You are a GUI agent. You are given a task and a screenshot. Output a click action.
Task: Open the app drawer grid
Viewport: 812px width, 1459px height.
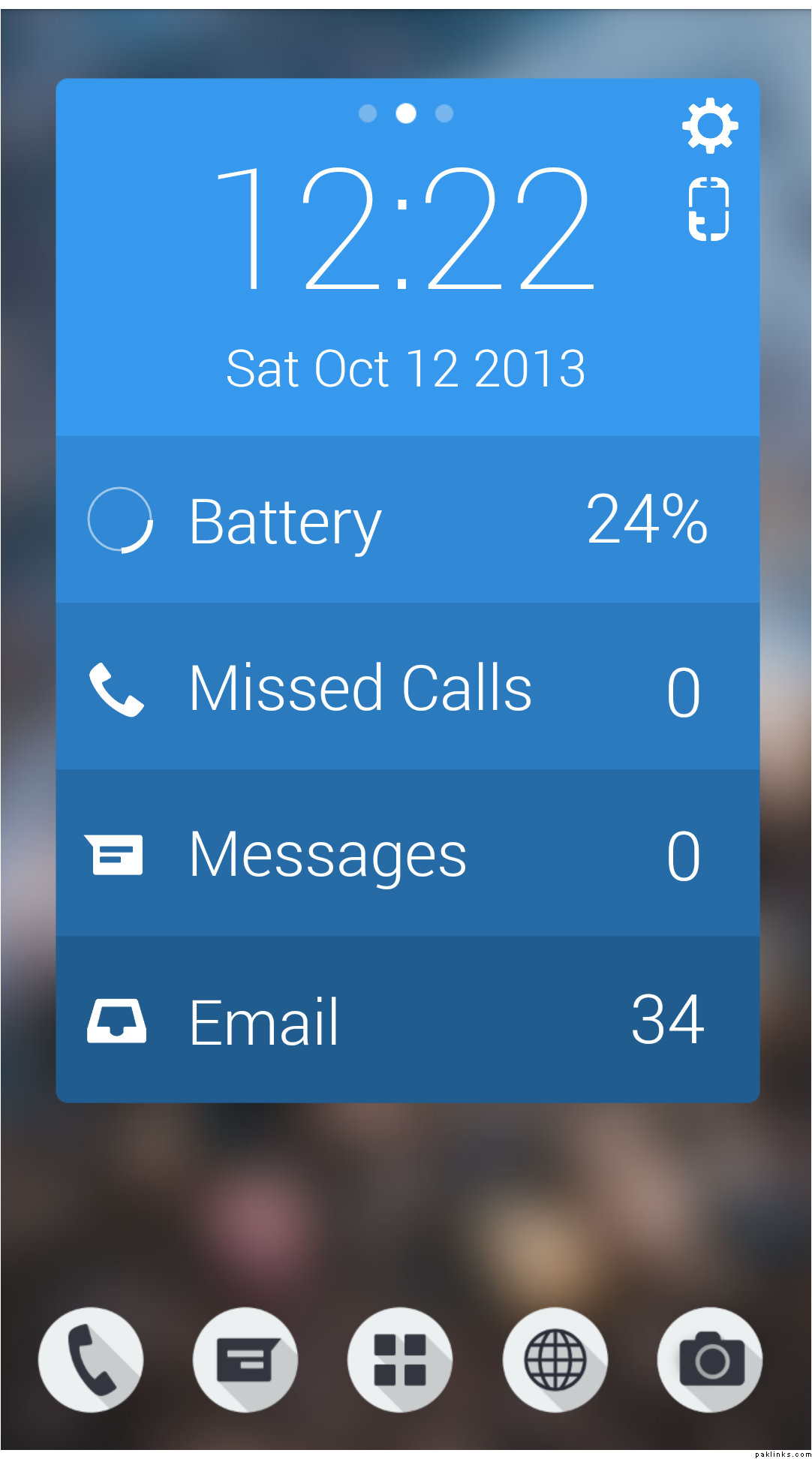(x=400, y=1360)
